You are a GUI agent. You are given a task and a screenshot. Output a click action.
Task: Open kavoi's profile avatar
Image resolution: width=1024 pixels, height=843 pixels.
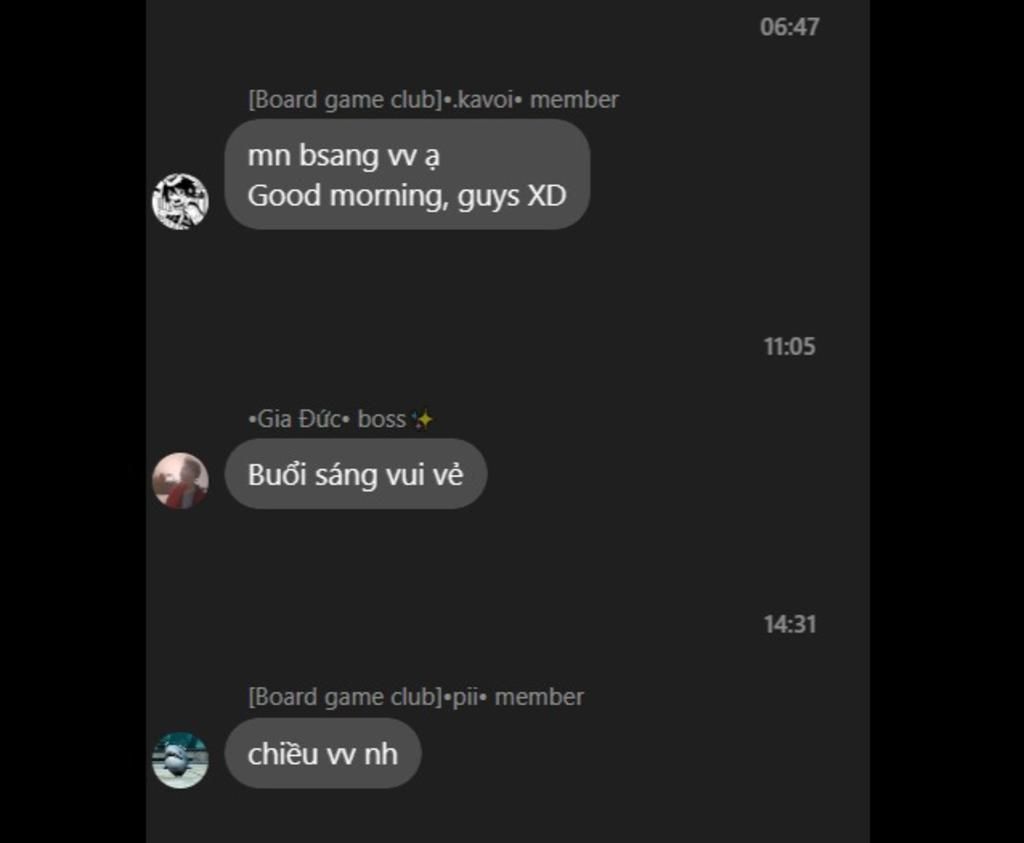point(180,201)
